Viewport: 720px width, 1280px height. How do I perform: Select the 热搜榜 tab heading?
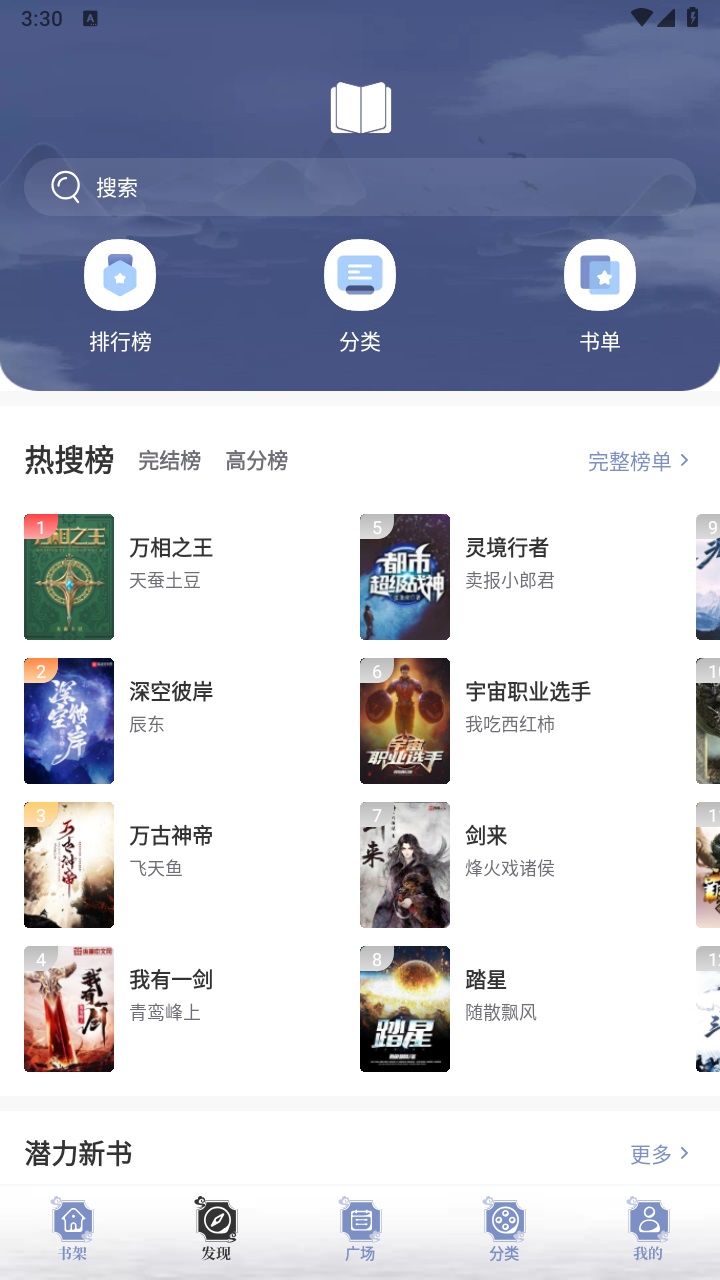(68, 460)
